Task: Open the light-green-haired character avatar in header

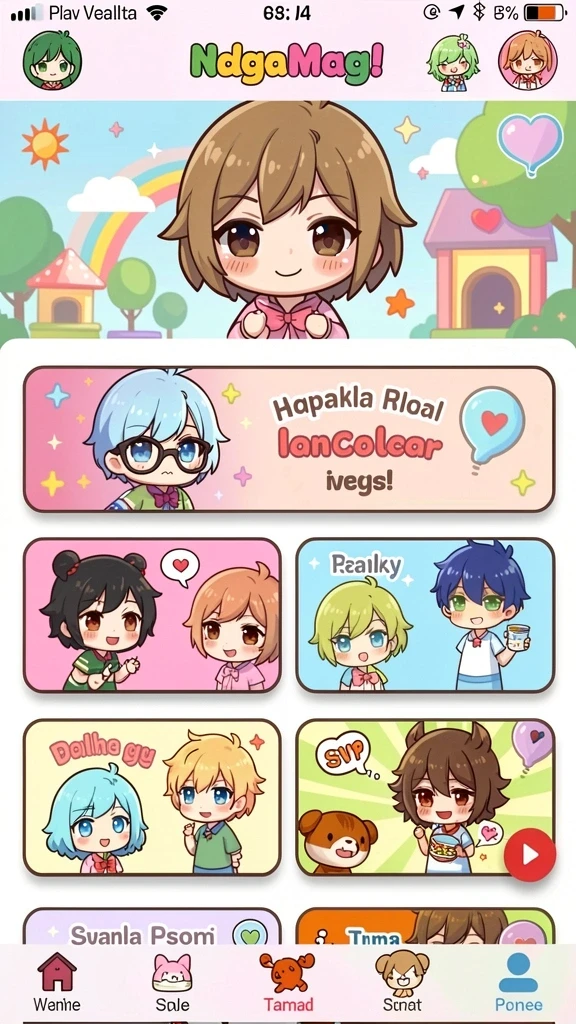Action: click(453, 61)
